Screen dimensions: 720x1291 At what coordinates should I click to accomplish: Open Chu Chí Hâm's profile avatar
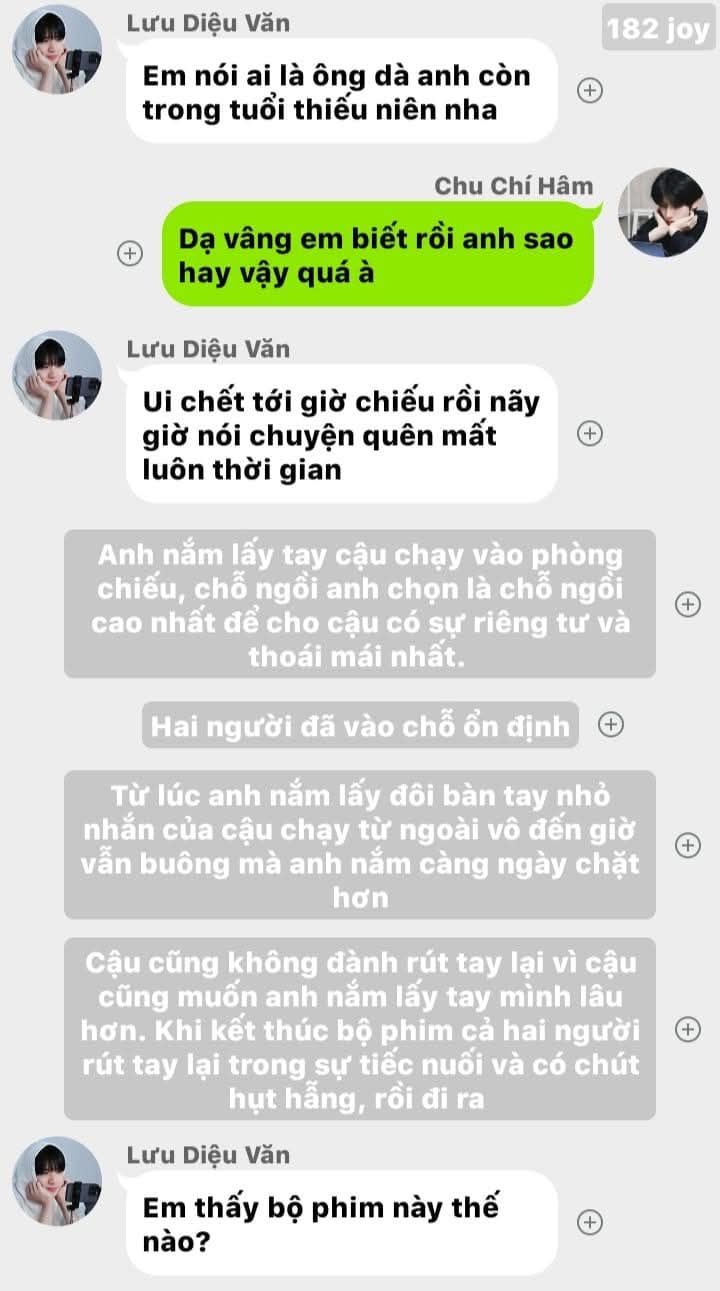coord(662,212)
